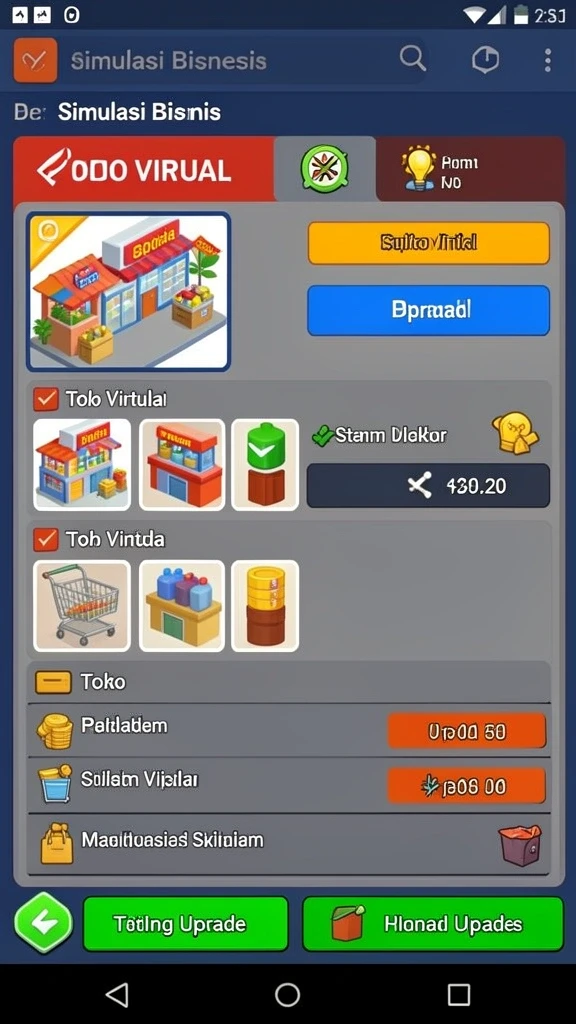Open the Maoitluasias Skitniam row
This screenshot has height=1024, width=576.
click(289, 843)
